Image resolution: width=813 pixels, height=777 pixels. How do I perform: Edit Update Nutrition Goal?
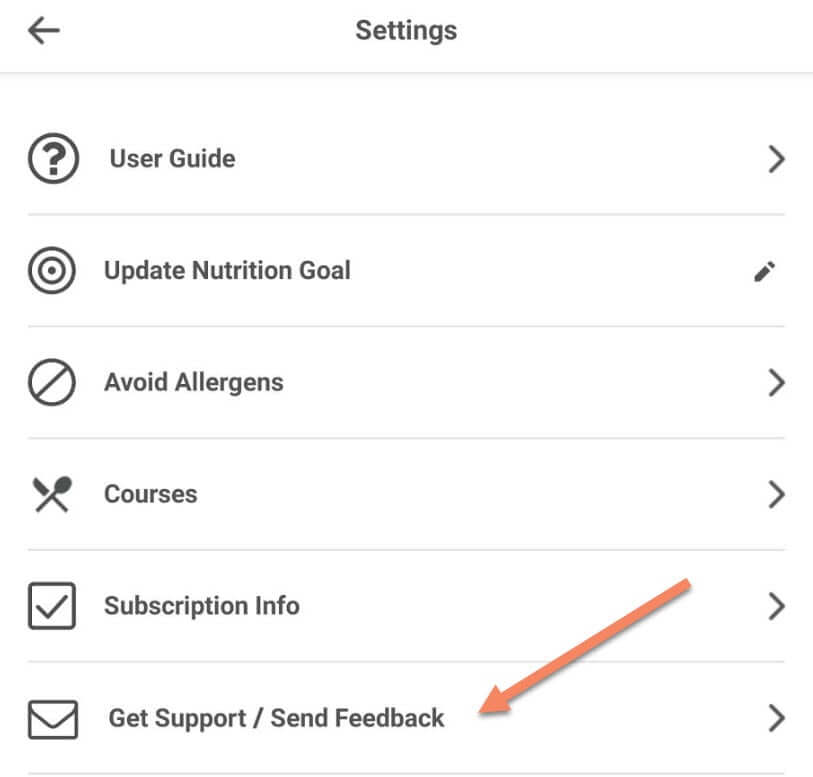click(x=764, y=271)
